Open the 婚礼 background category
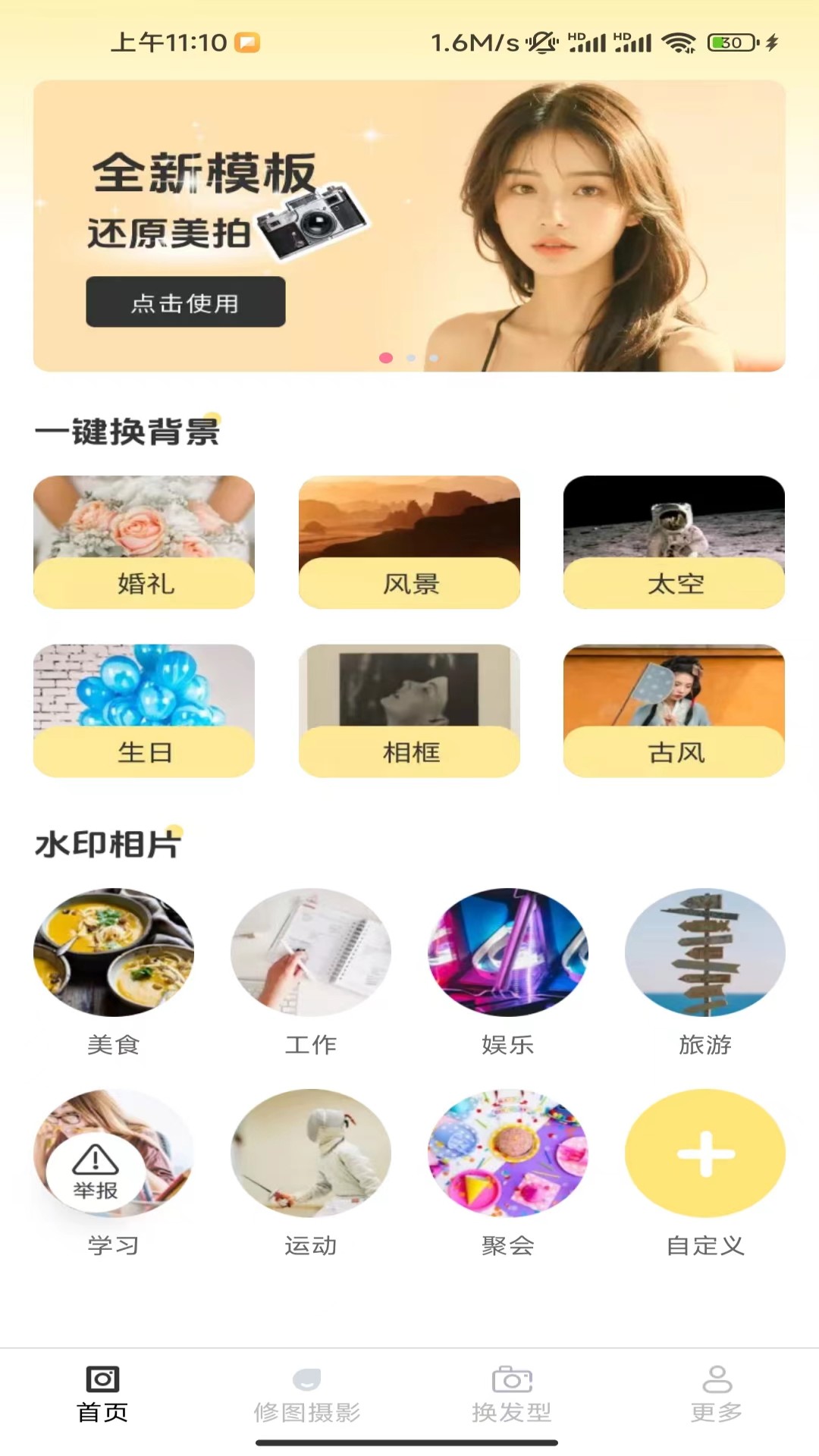The height and width of the screenshot is (1456, 819). (x=144, y=542)
